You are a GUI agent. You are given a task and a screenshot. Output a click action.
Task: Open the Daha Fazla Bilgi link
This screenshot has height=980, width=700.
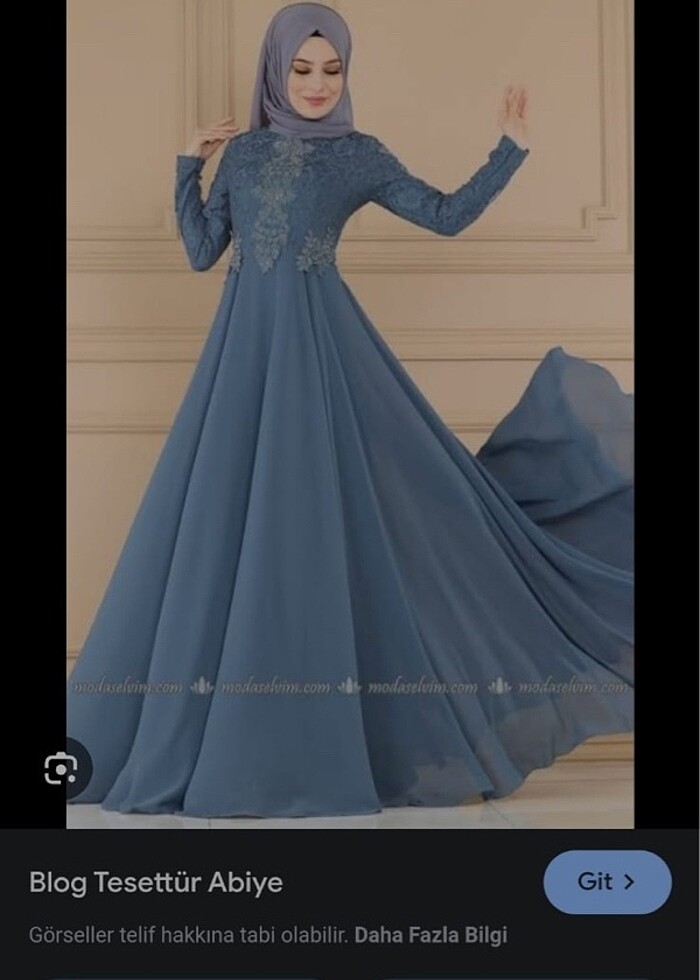pyautogui.click(x=431, y=936)
